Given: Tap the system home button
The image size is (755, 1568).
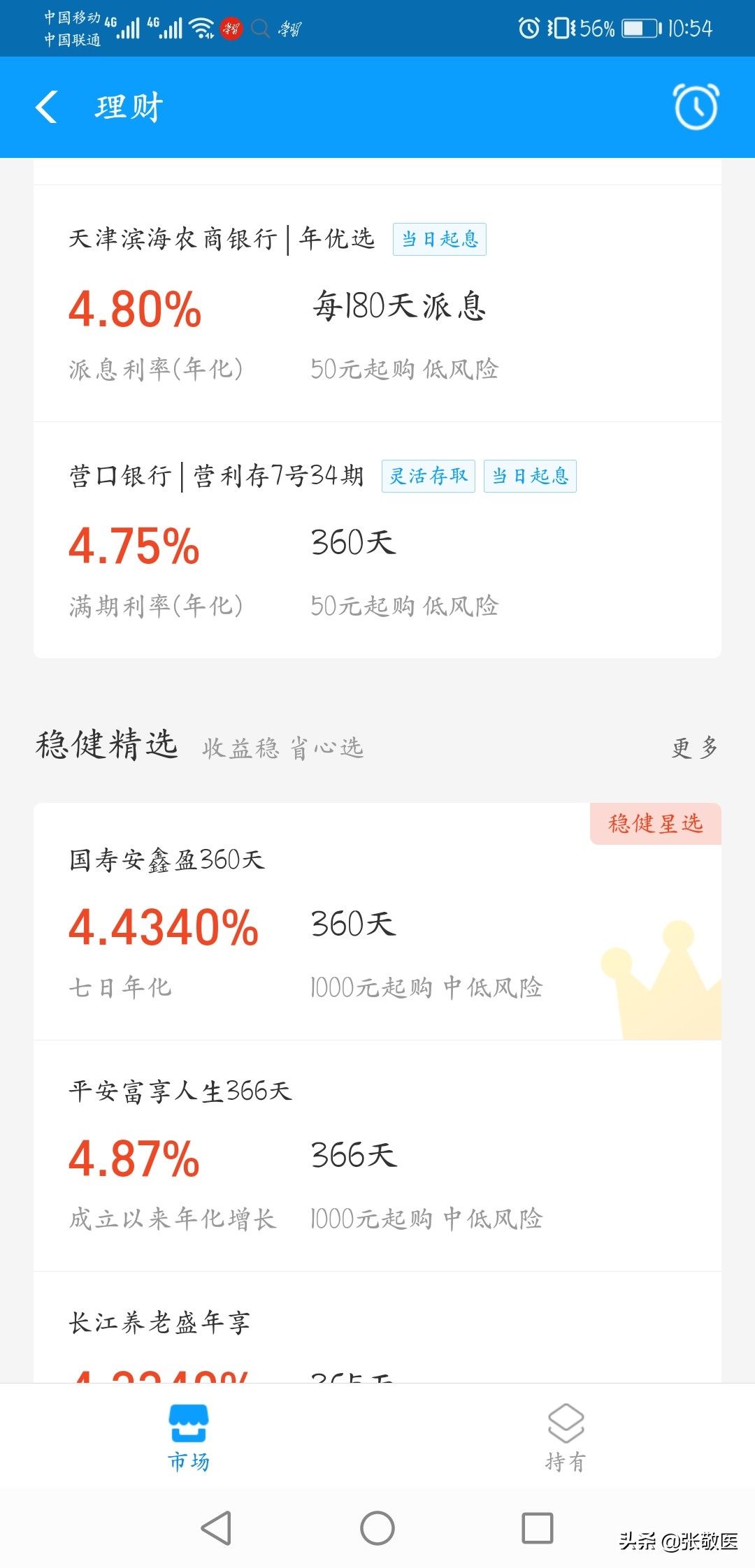Looking at the screenshot, I should pyautogui.click(x=377, y=1527).
